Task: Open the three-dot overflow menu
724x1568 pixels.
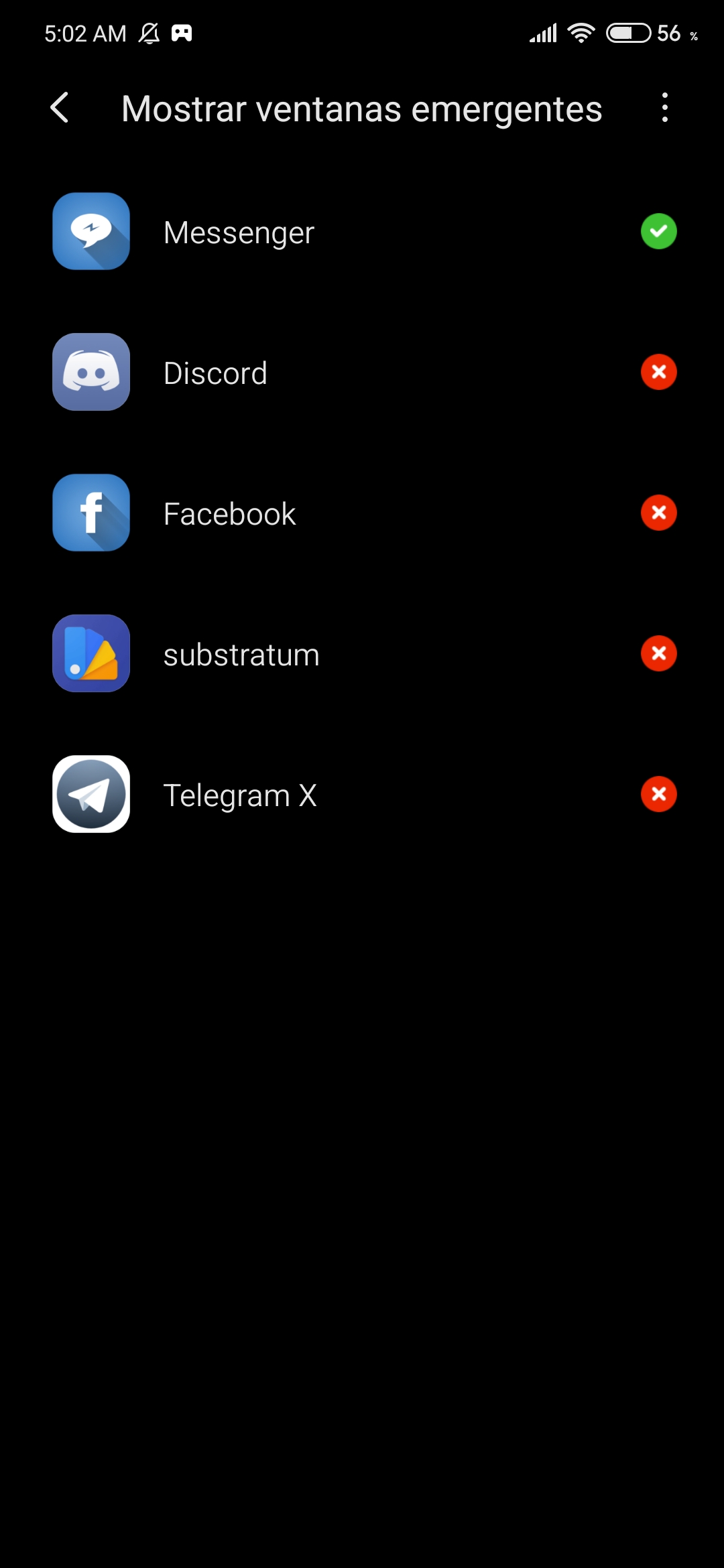Action: pyautogui.click(x=664, y=108)
